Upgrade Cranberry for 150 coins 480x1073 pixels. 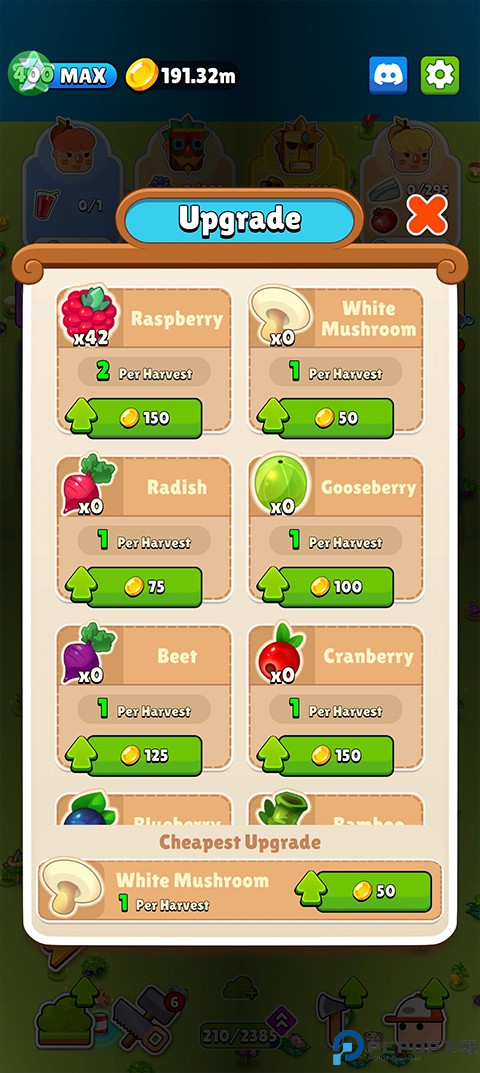pos(326,755)
